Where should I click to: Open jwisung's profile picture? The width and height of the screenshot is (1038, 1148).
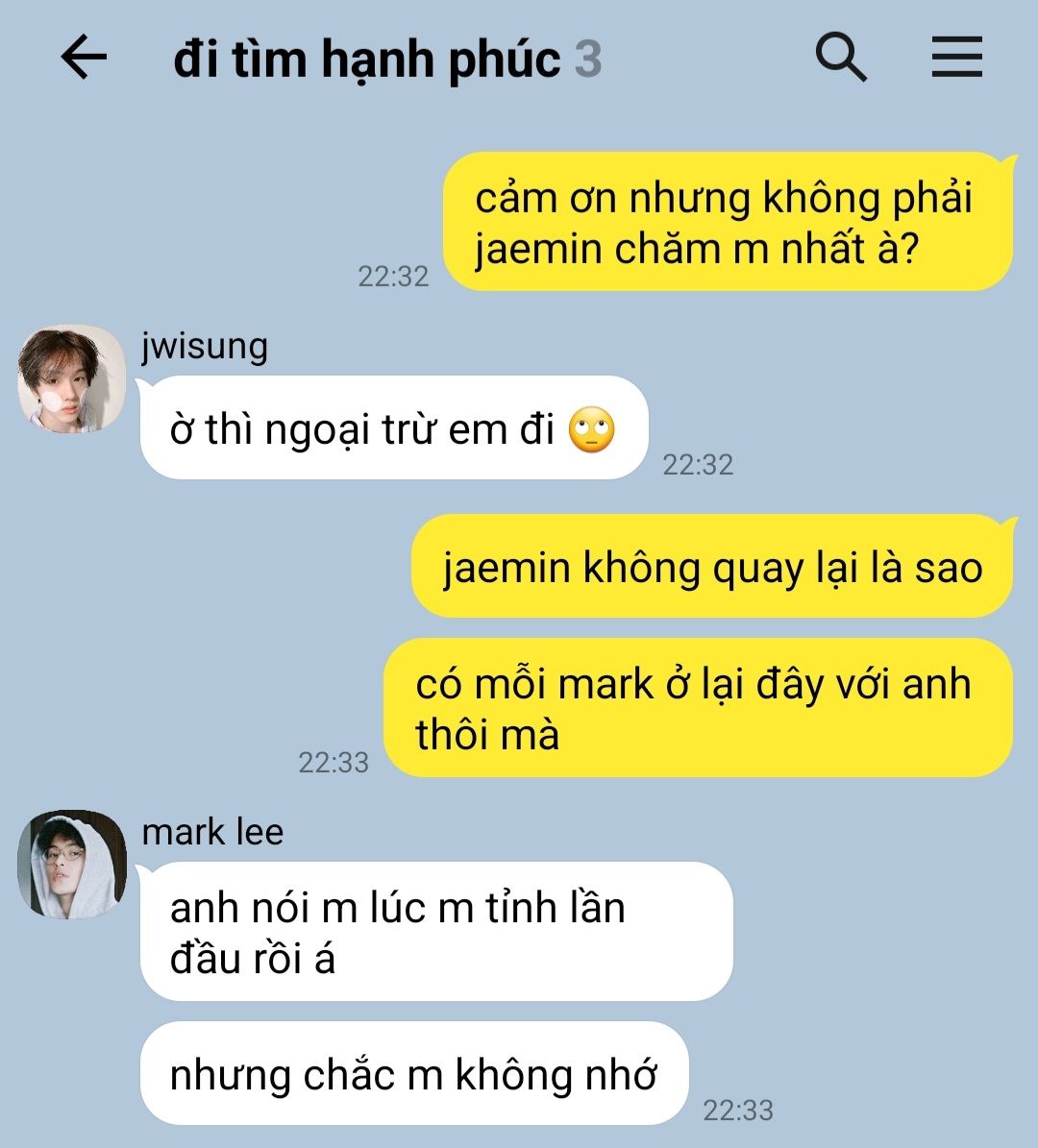coord(72,379)
